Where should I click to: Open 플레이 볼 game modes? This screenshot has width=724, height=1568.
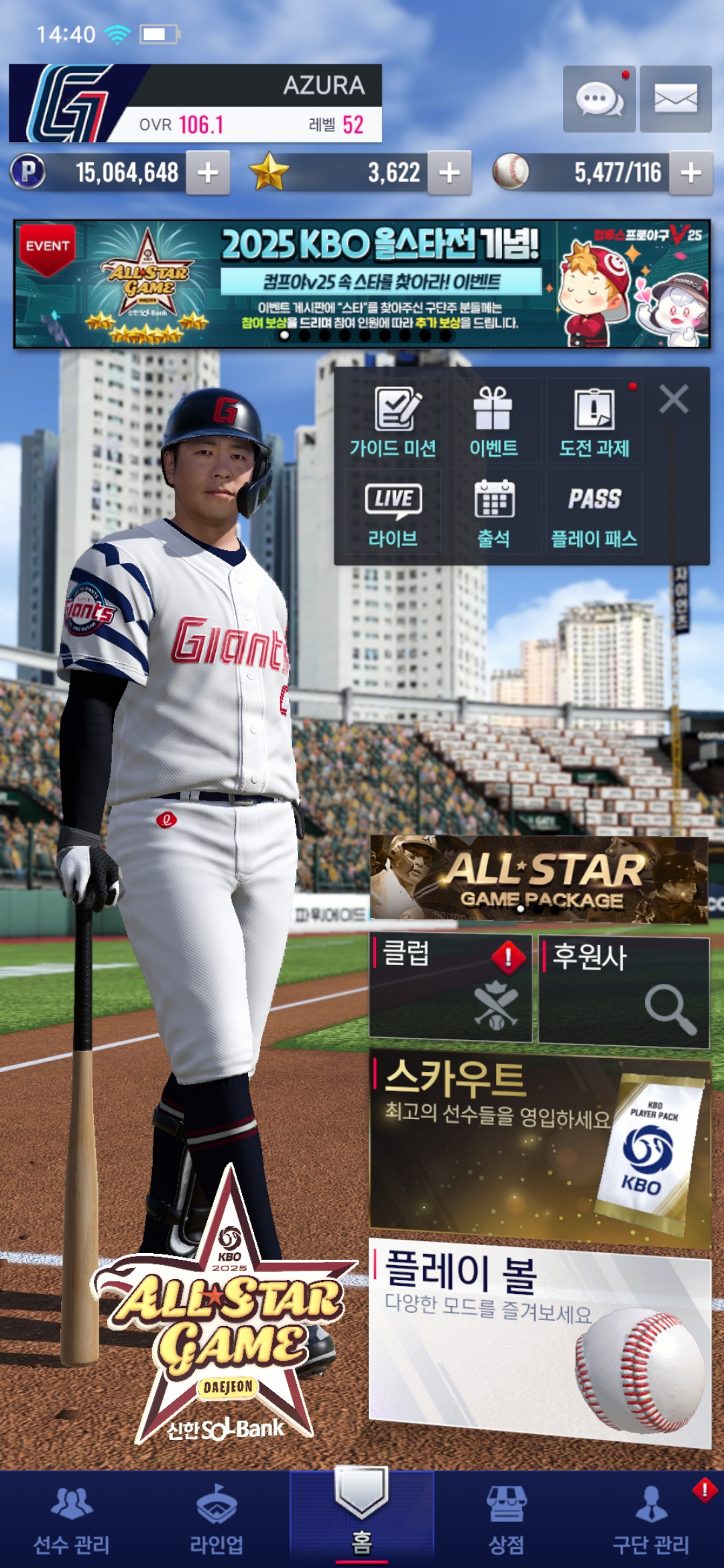(x=539, y=1340)
